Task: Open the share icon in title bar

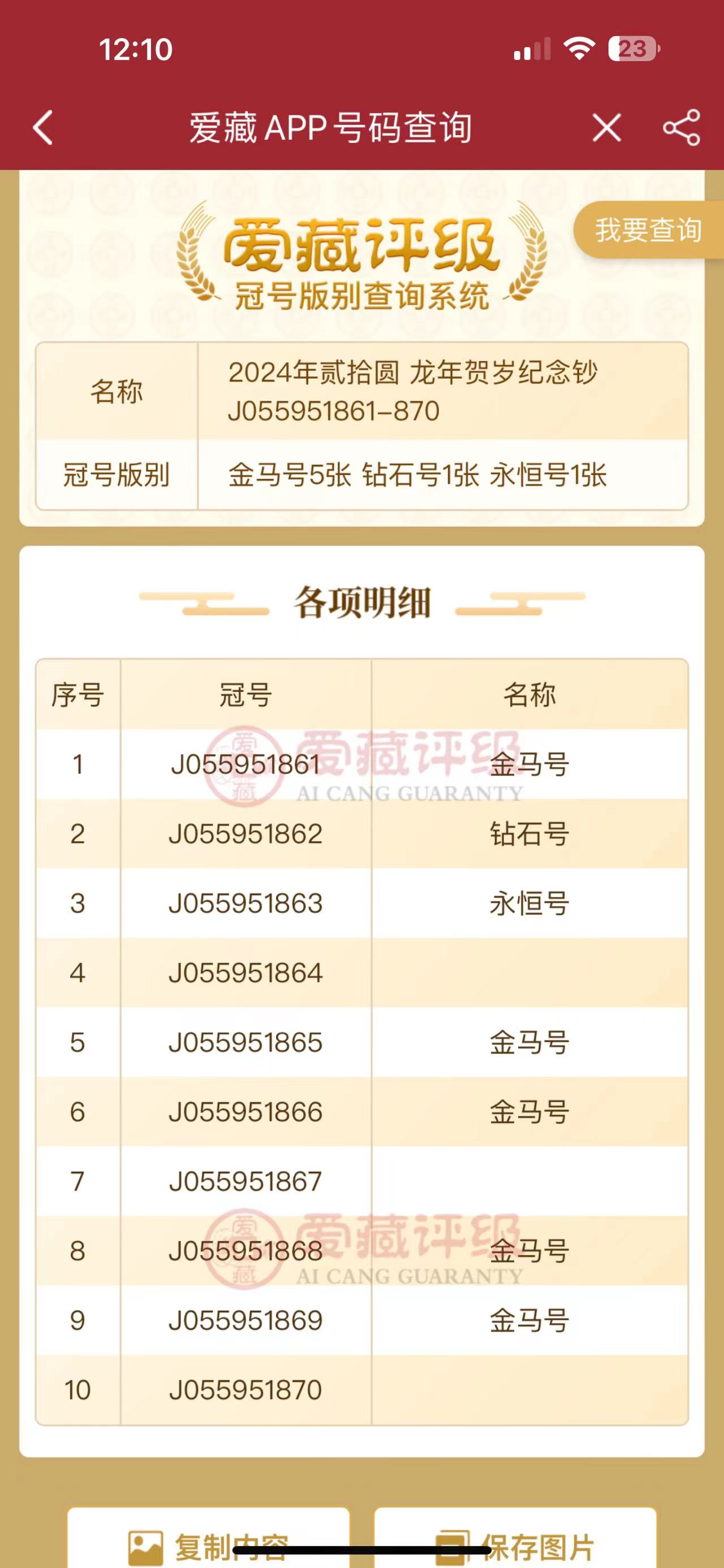Action: coord(682,128)
